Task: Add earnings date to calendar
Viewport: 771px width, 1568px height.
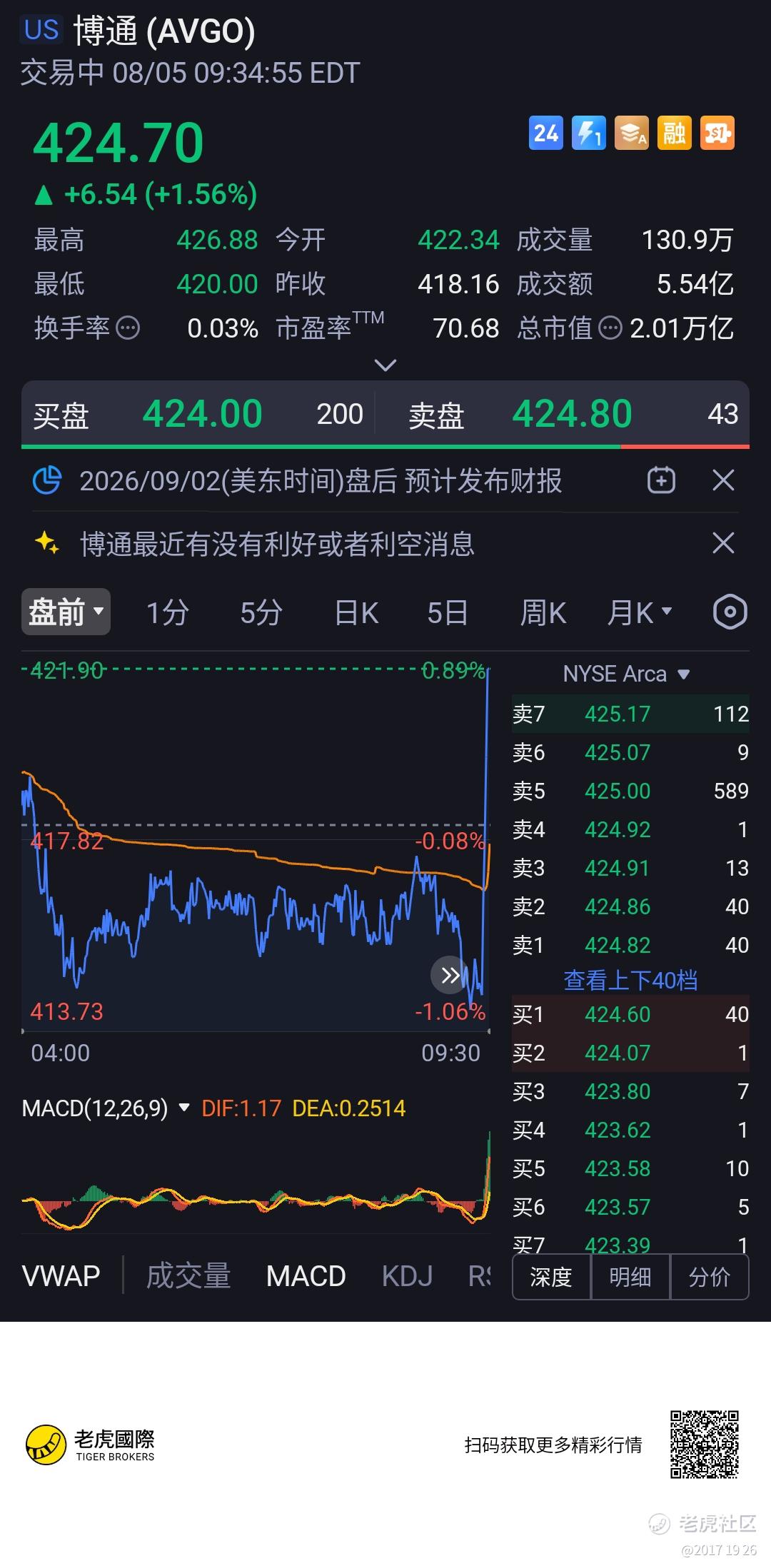Action: (661, 480)
